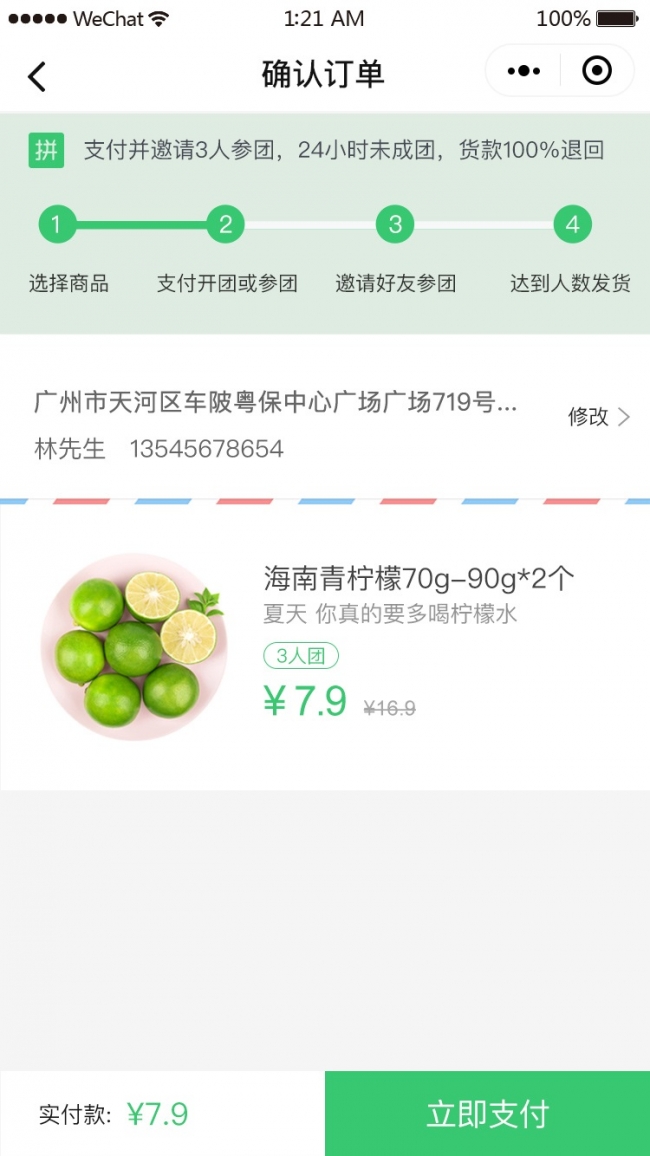Tap 立即支付 to pay now
Image resolution: width=650 pixels, height=1156 pixels.
click(487, 1113)
